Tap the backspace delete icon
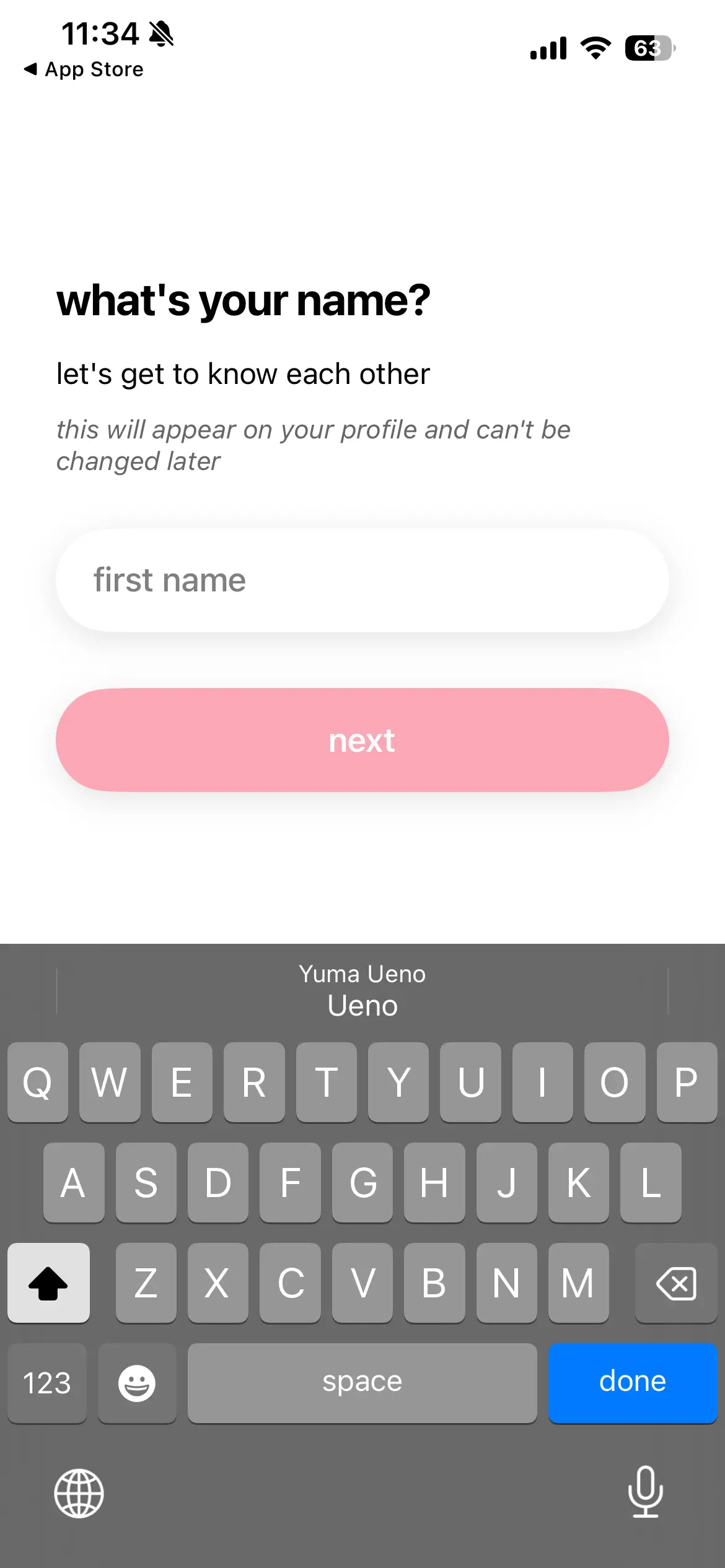Viewport: 725px width, 1568px height. [x=676, y=1283]
